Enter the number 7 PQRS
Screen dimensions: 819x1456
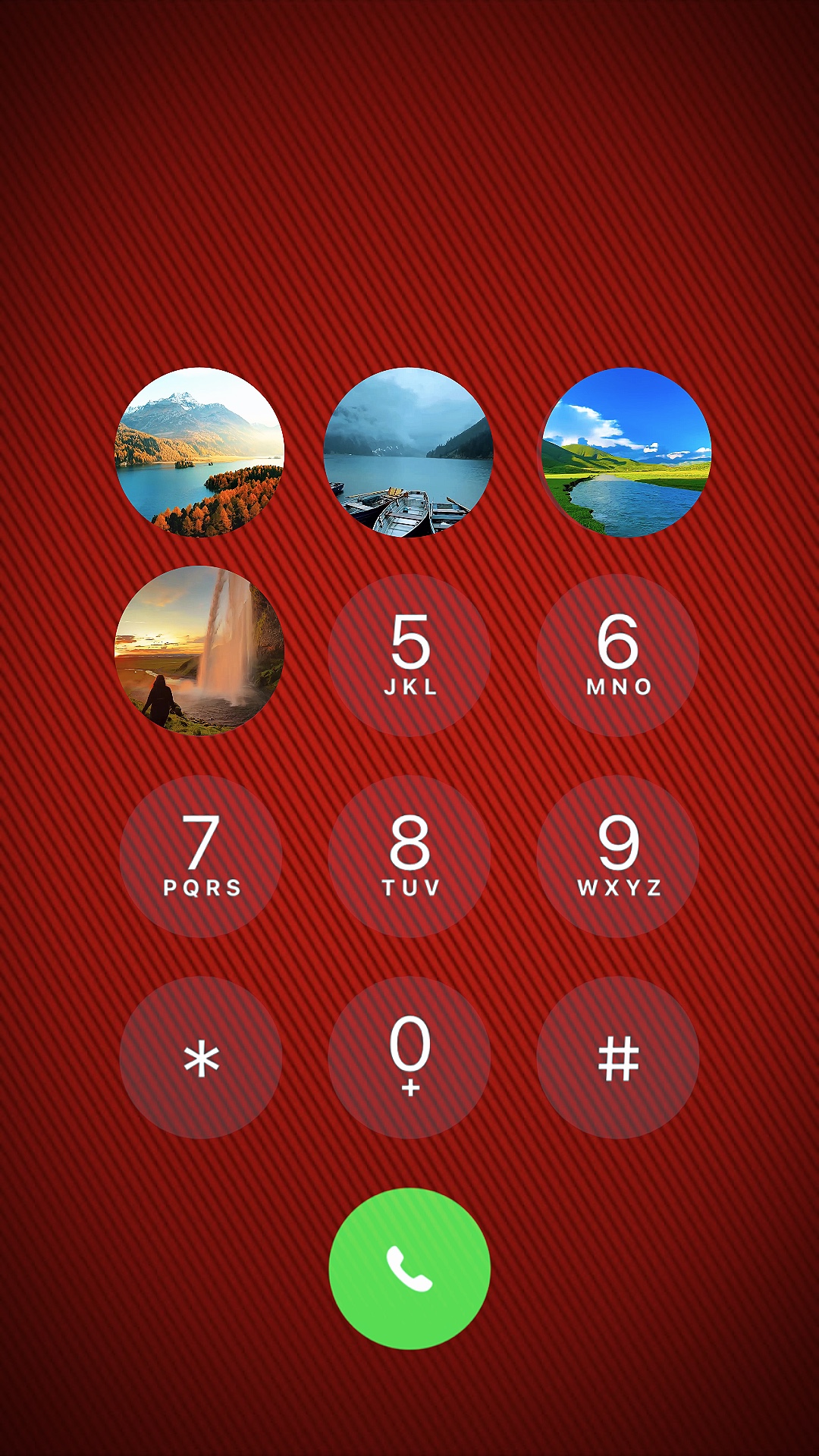(x=201, y=855)
